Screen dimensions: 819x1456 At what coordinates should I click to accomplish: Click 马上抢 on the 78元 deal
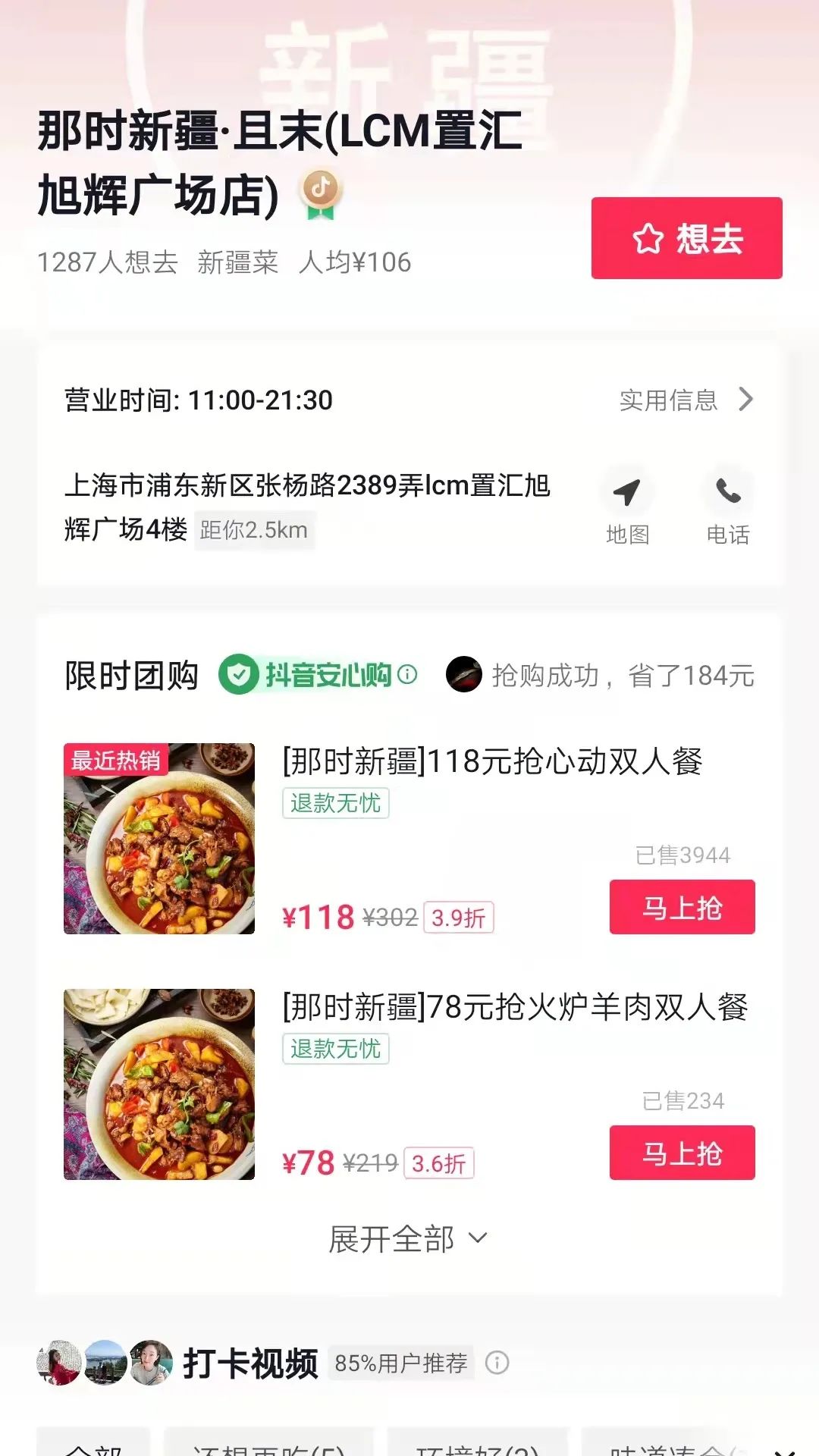[x=680, y=1152]
